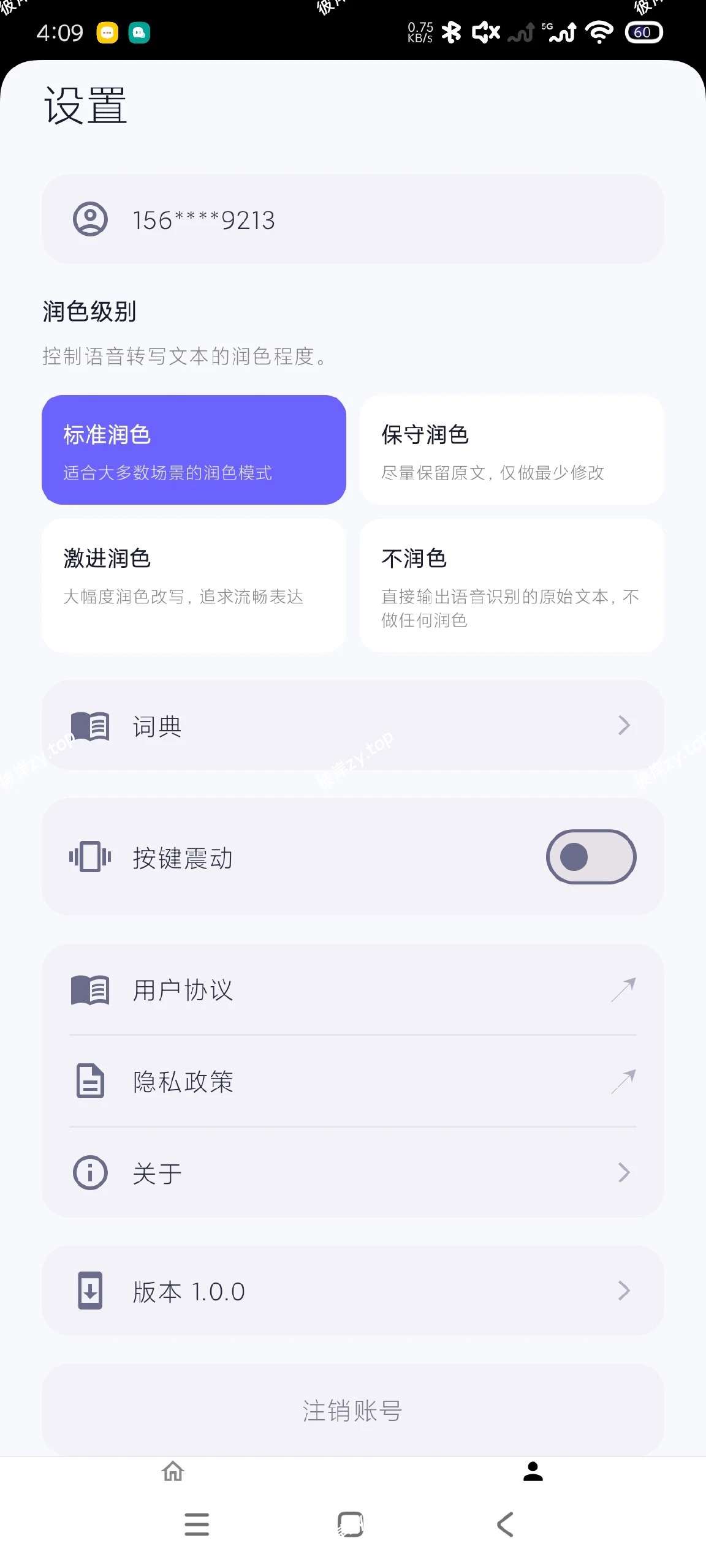Image resolution: width=706 pixels, height=1568 pixels.
Task: Tap the document icon beside 隐私政策
Action: coord(89,1080)
